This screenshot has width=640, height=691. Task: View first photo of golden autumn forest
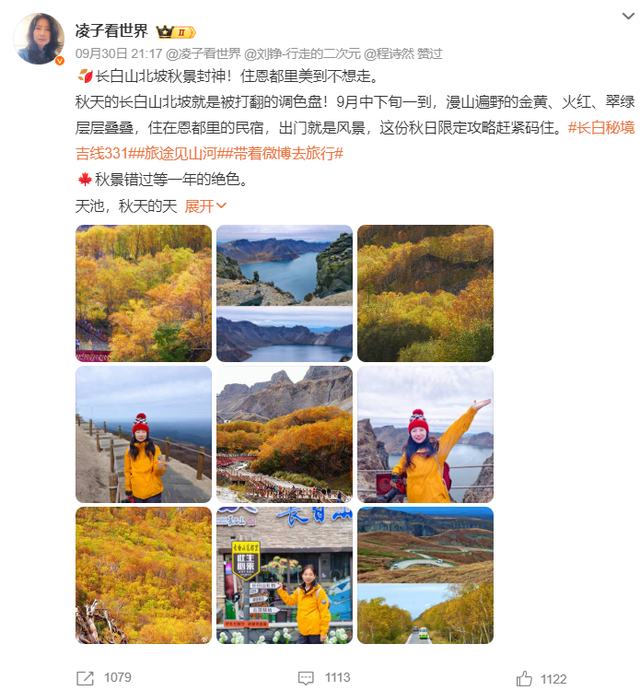pyautogui.click(x=143, y=293)
